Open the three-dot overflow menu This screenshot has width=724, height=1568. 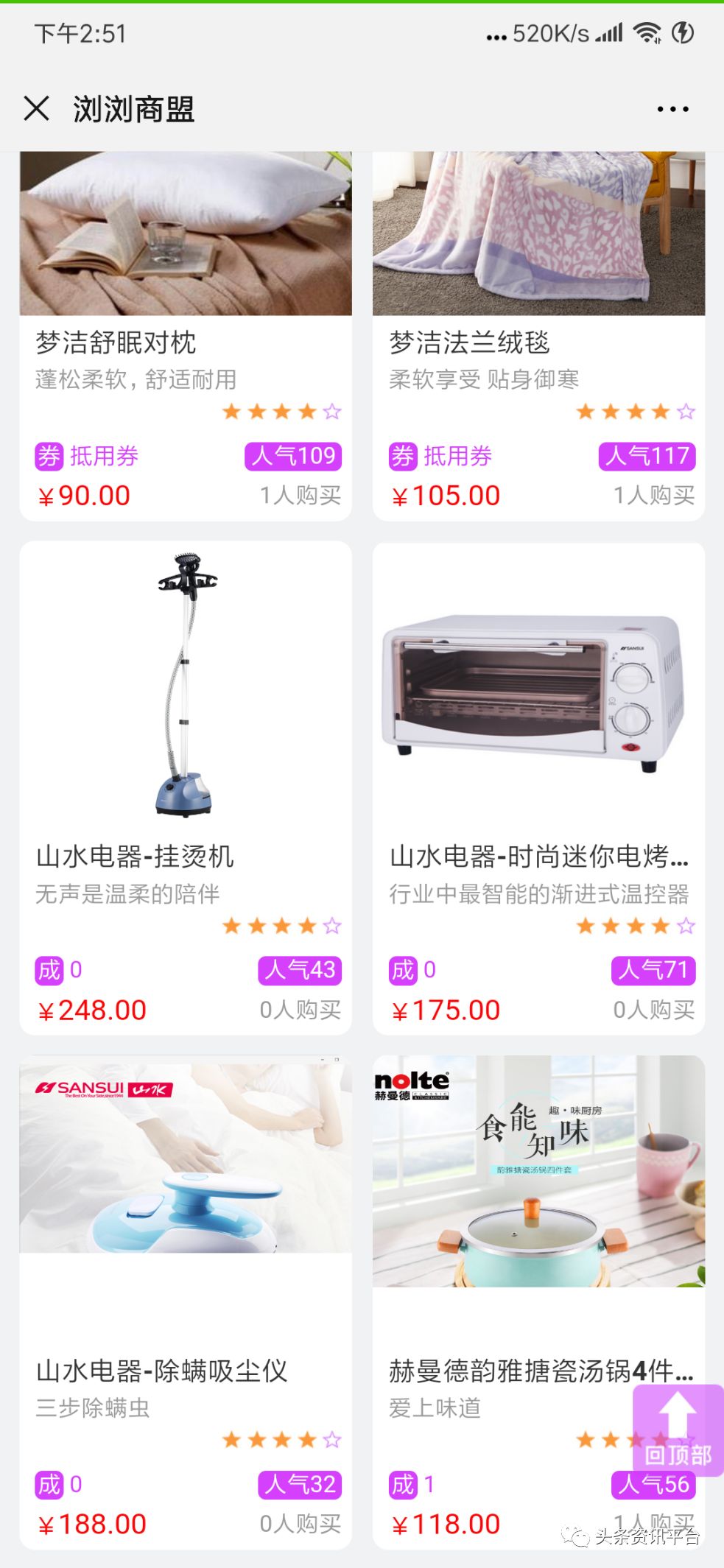point(672,109)
